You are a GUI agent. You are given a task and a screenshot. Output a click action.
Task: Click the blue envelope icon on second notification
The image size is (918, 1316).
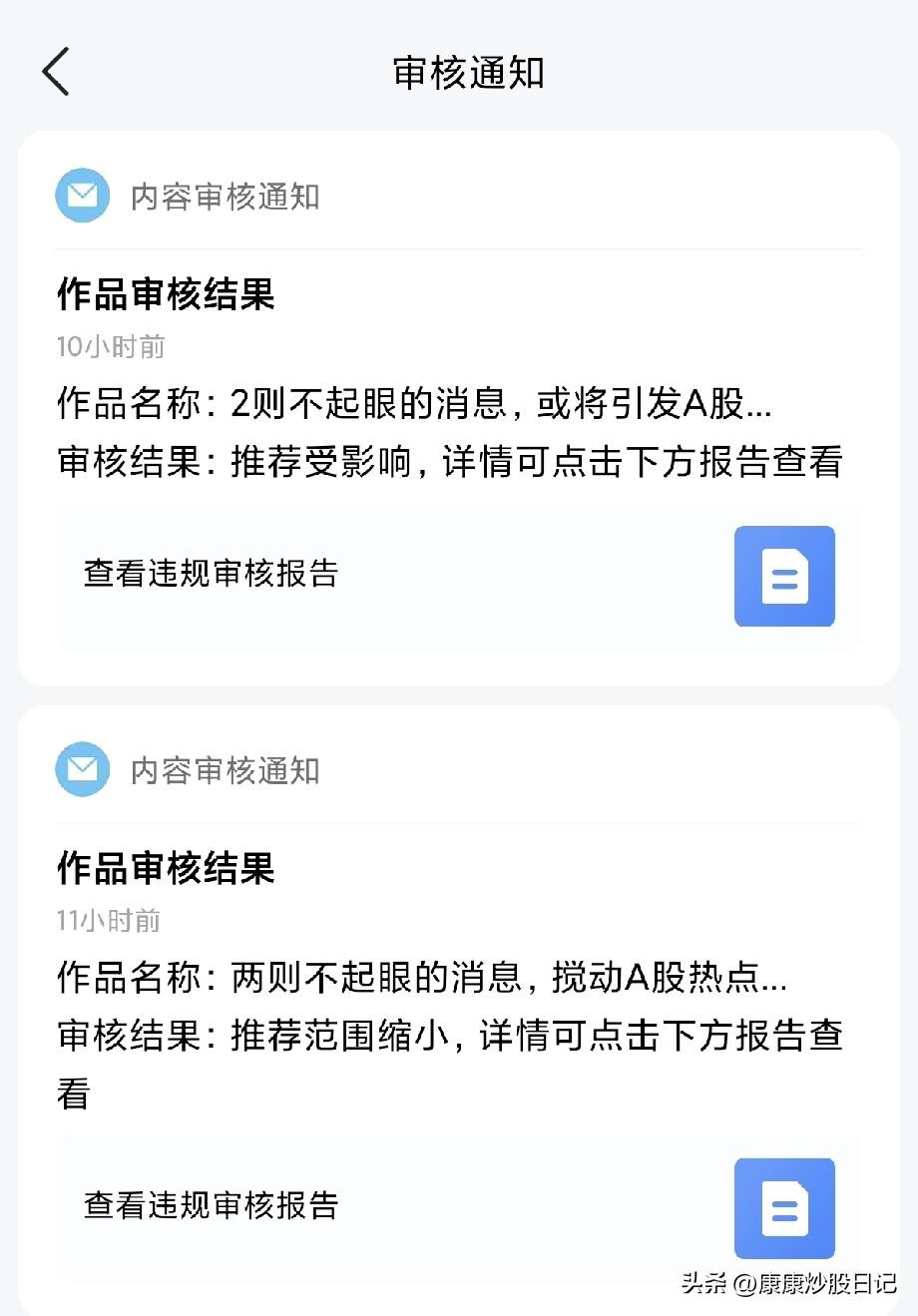click(x=82, y=769)
